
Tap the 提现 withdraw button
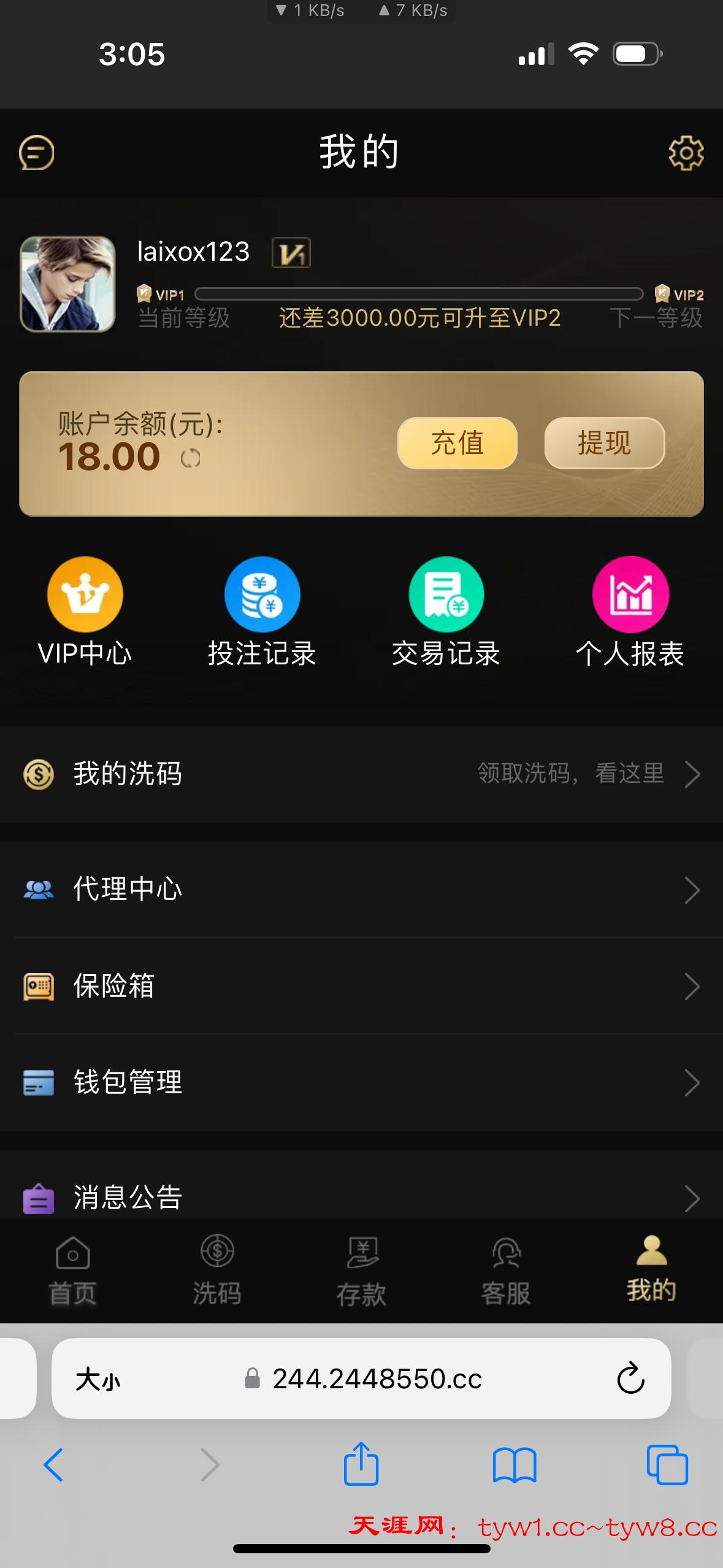[x=604, y=443]
